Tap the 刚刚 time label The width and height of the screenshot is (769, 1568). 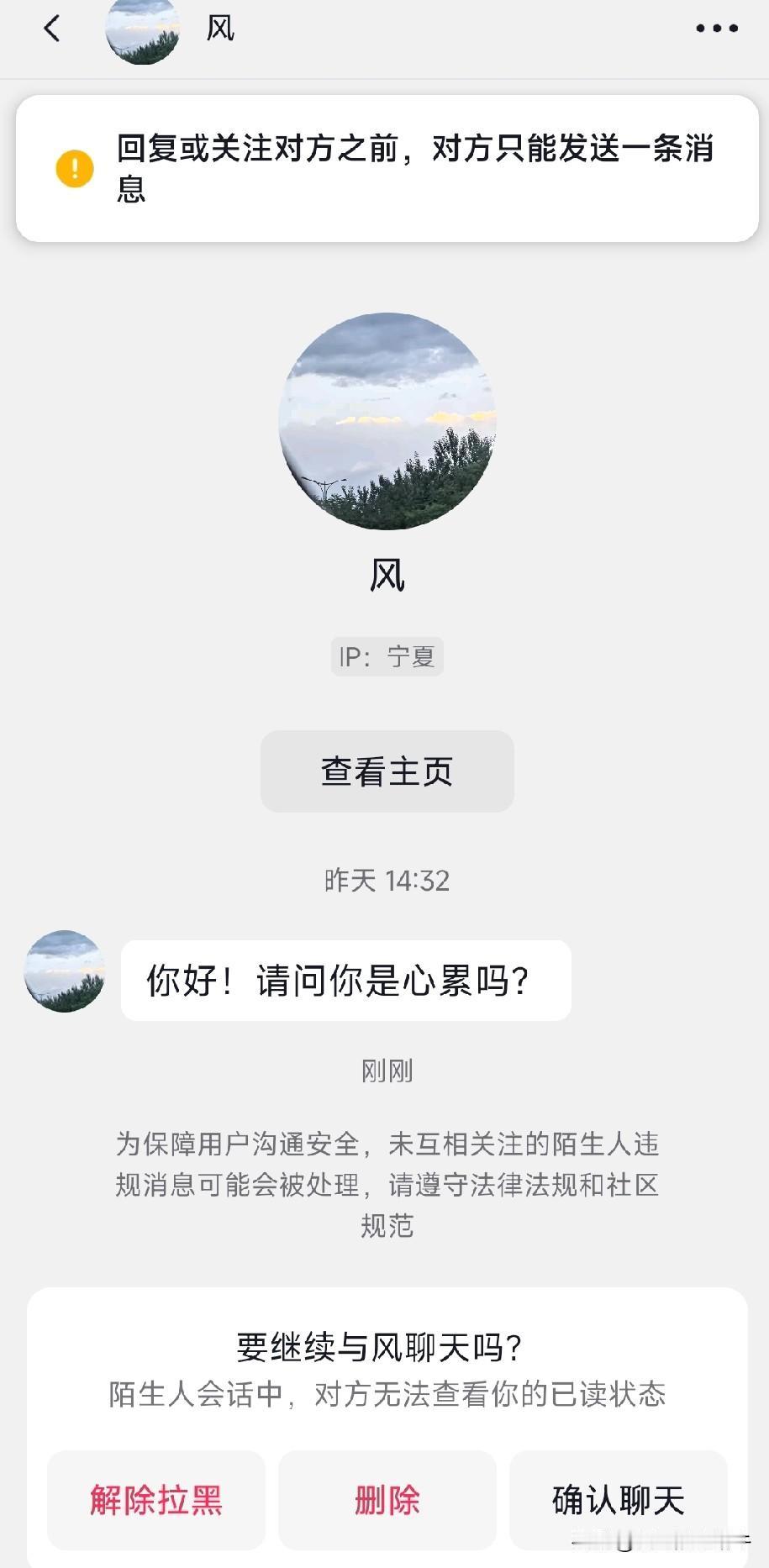[386, 1069]
